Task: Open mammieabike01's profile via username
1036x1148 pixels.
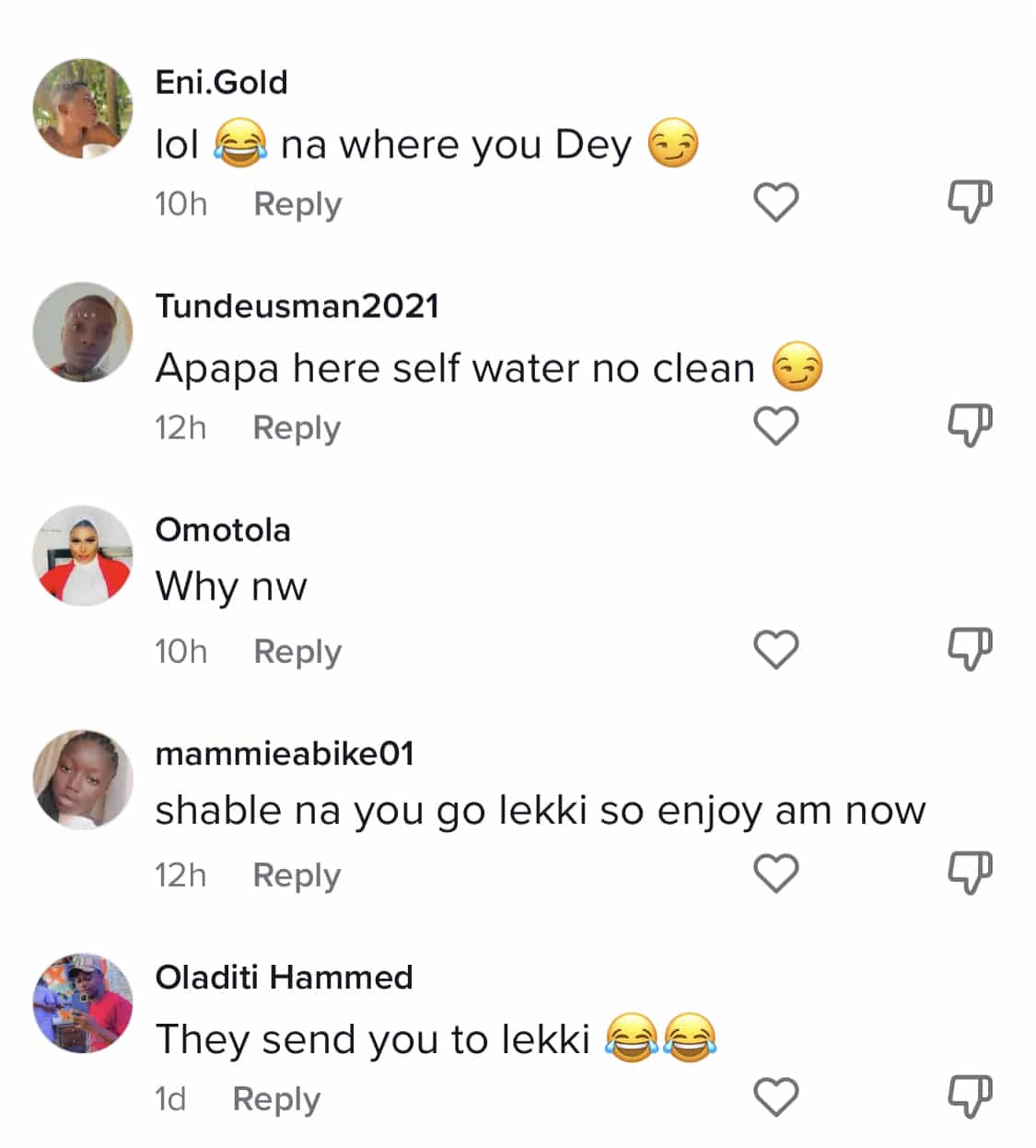Action: coord(285,753)
